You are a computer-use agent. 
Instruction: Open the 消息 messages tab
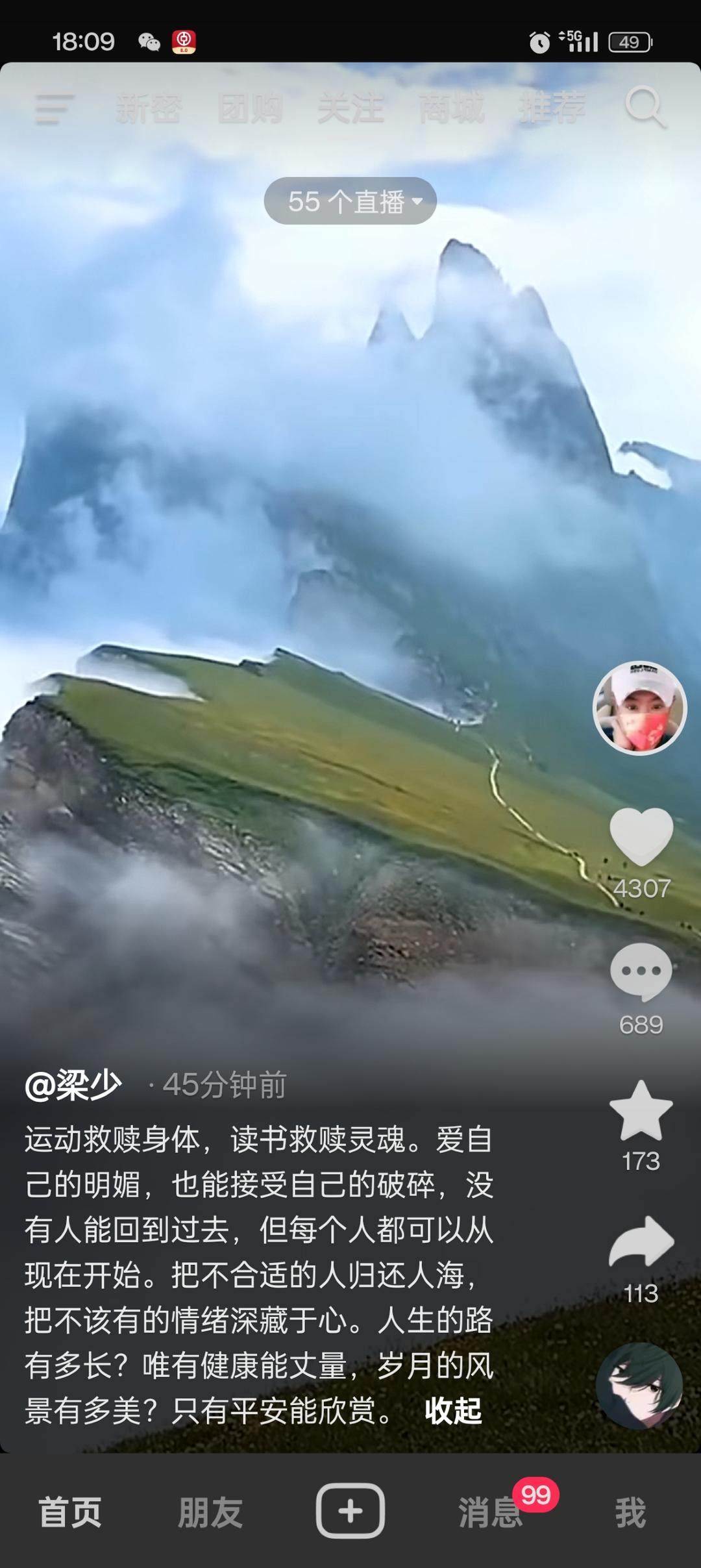(490, 1512)
